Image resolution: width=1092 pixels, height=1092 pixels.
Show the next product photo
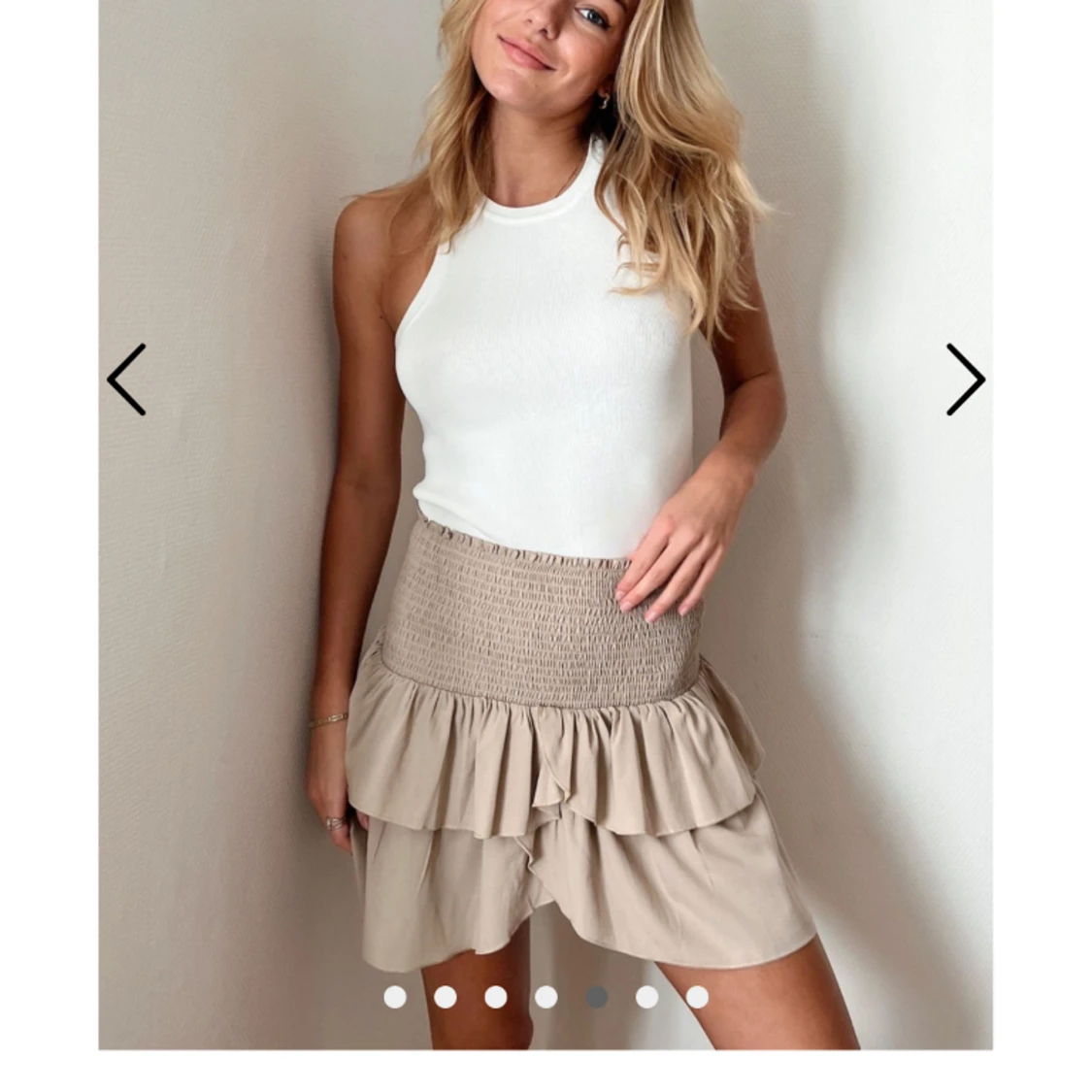point(965,380)
